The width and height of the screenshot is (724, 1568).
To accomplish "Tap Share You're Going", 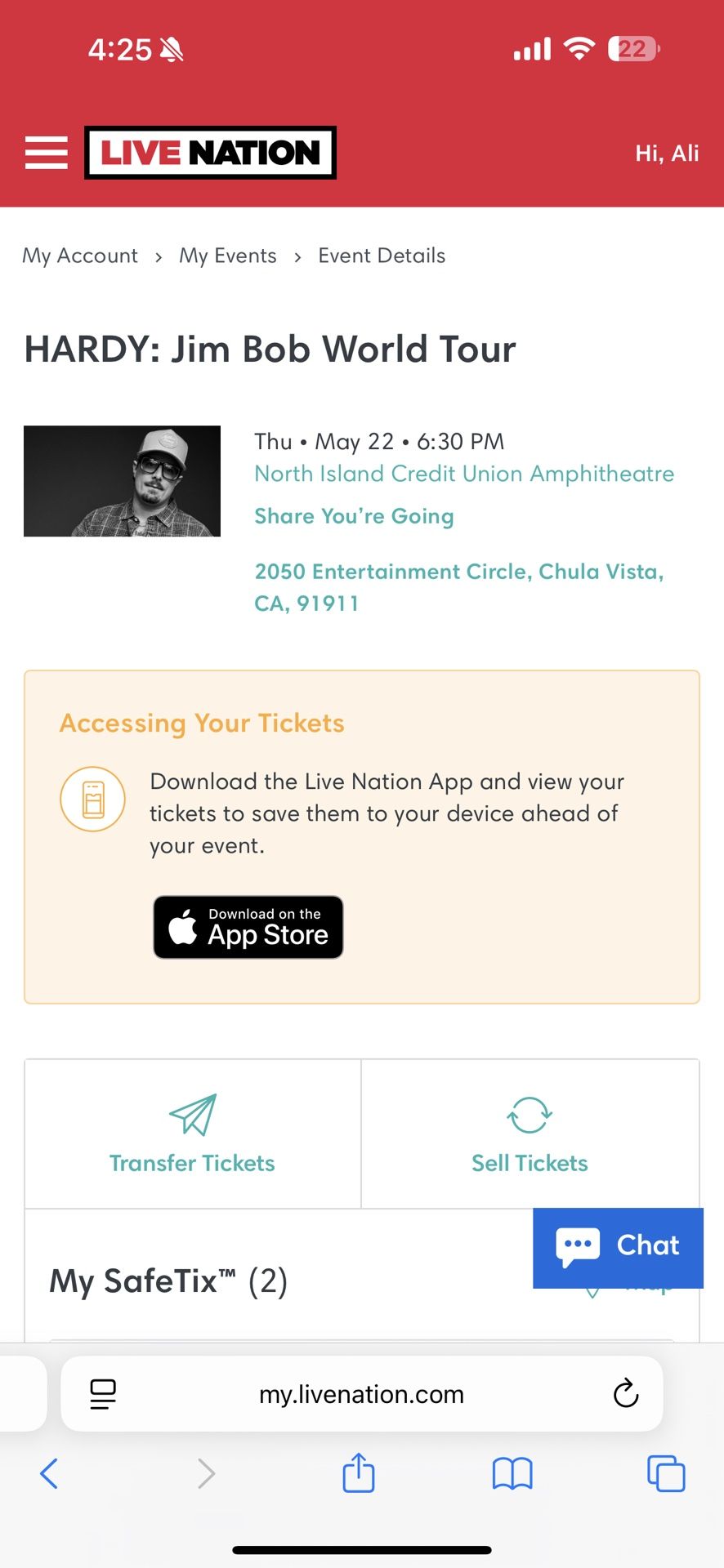I will tap(354, 516).
